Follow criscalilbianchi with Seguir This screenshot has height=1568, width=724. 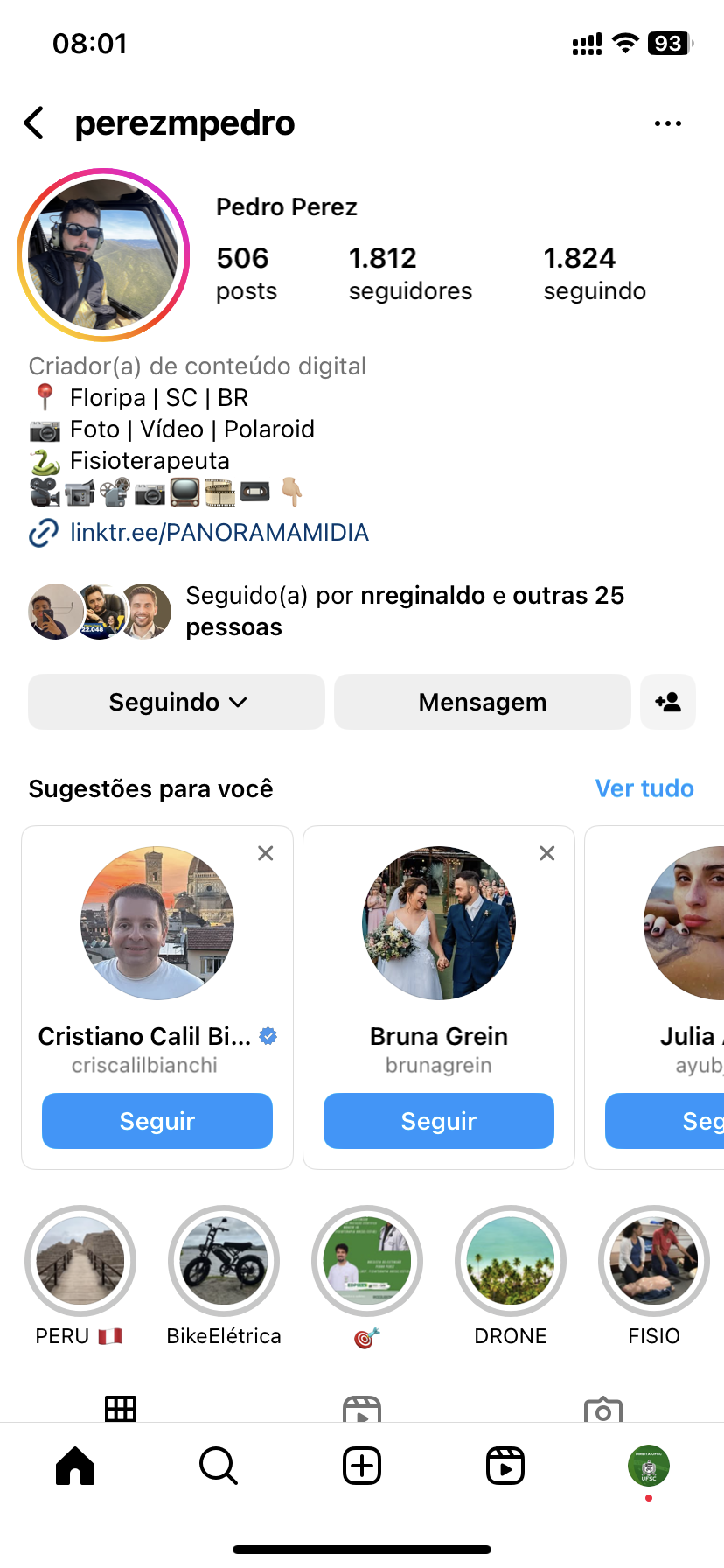157,1121
